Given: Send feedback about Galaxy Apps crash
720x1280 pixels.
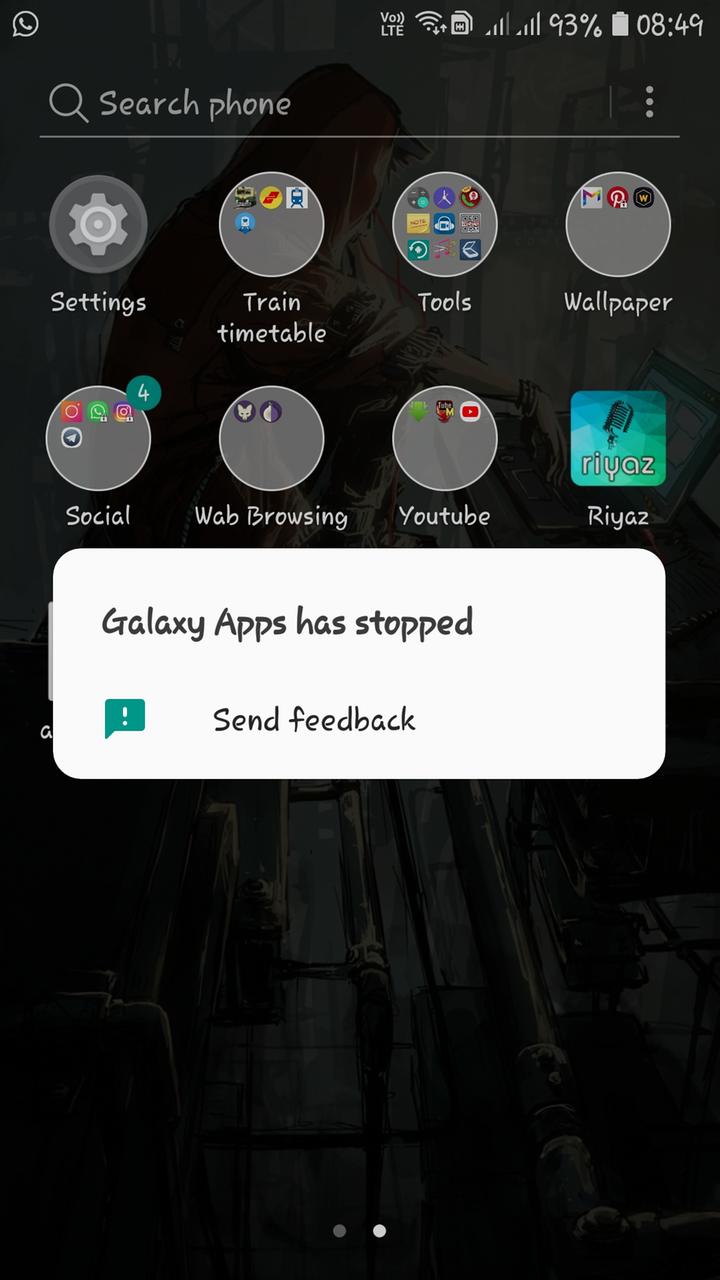Looking at the screenshot, I should pyautogui.click(x=359, y=720).
